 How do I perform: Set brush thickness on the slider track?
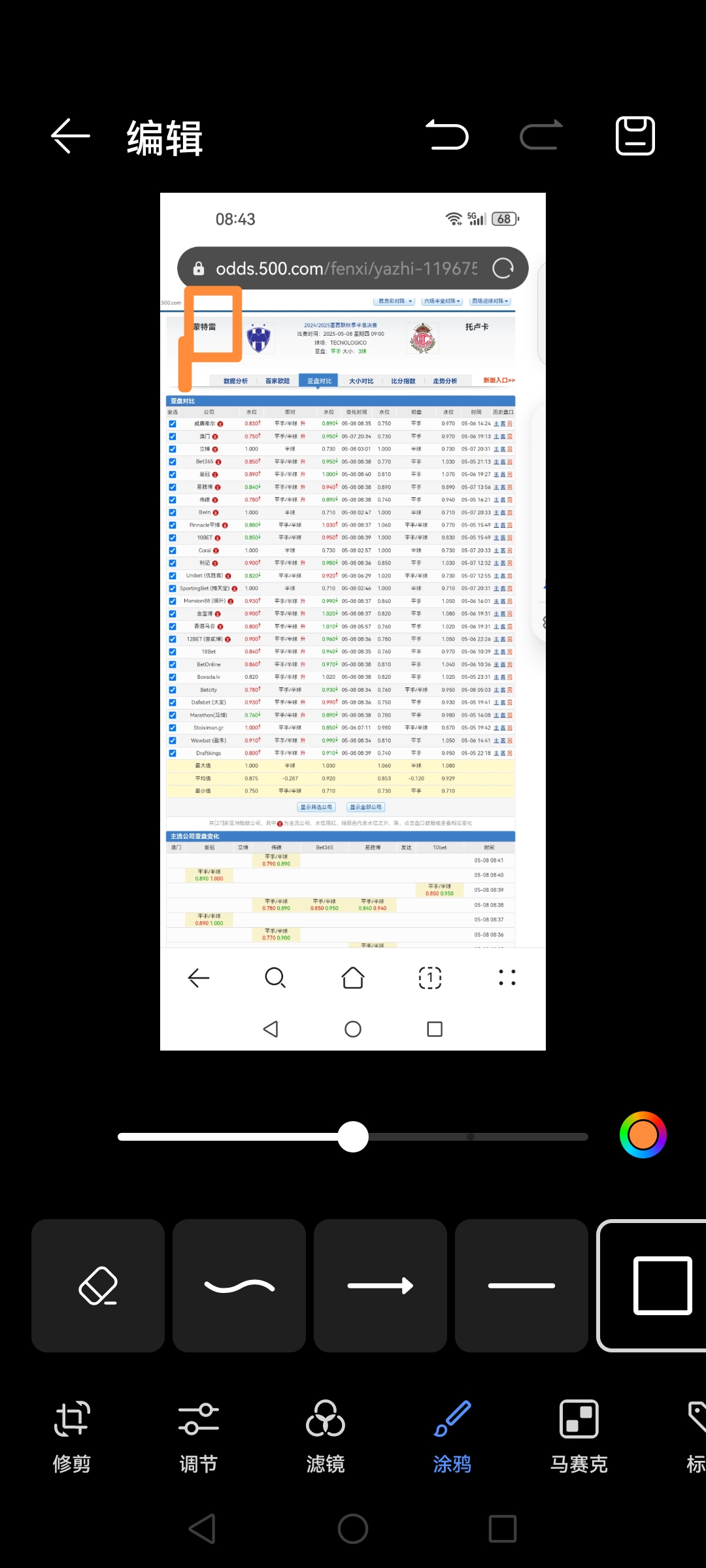click(353, 1137)
